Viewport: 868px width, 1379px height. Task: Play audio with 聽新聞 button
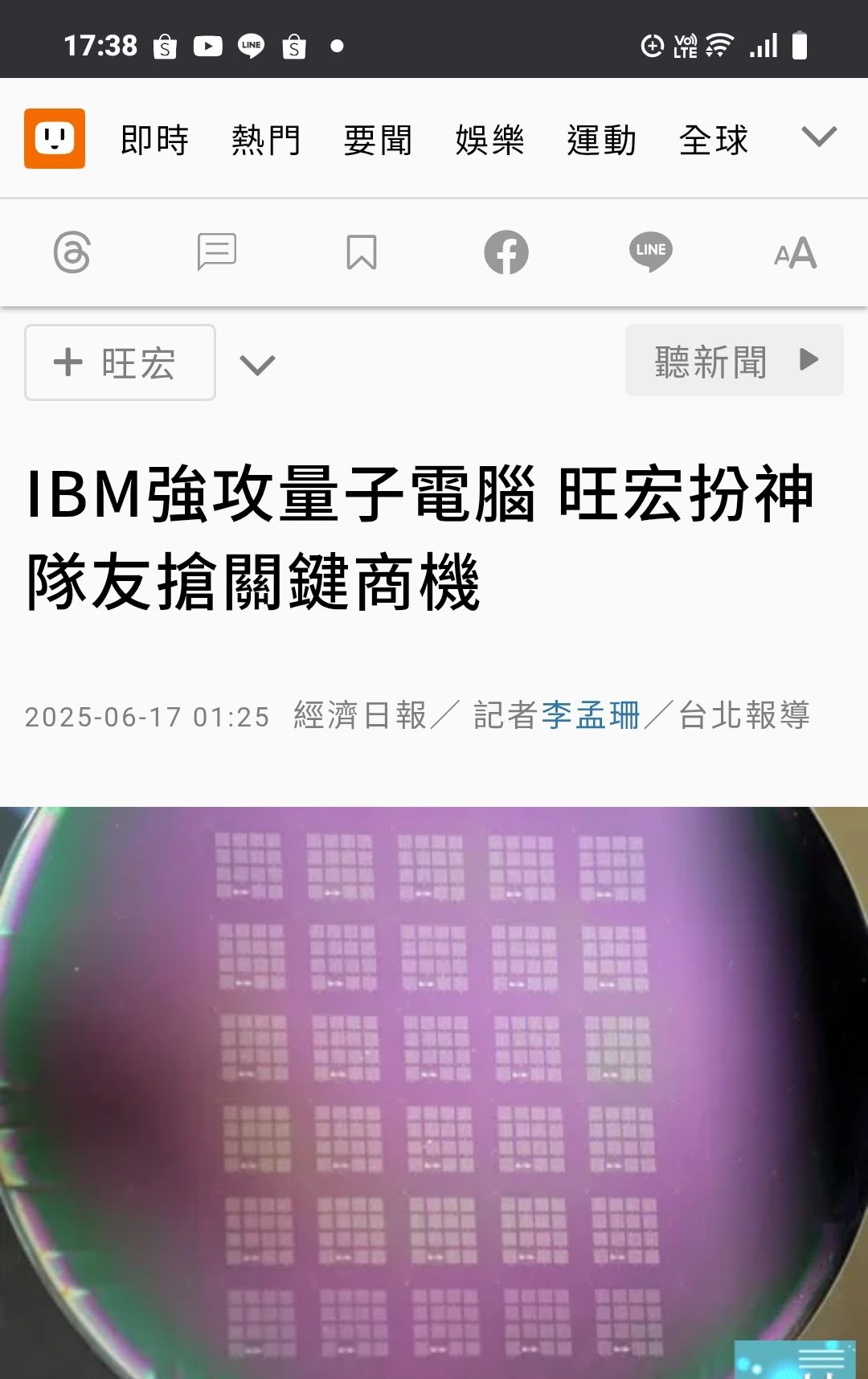click(x=734, y=360)
